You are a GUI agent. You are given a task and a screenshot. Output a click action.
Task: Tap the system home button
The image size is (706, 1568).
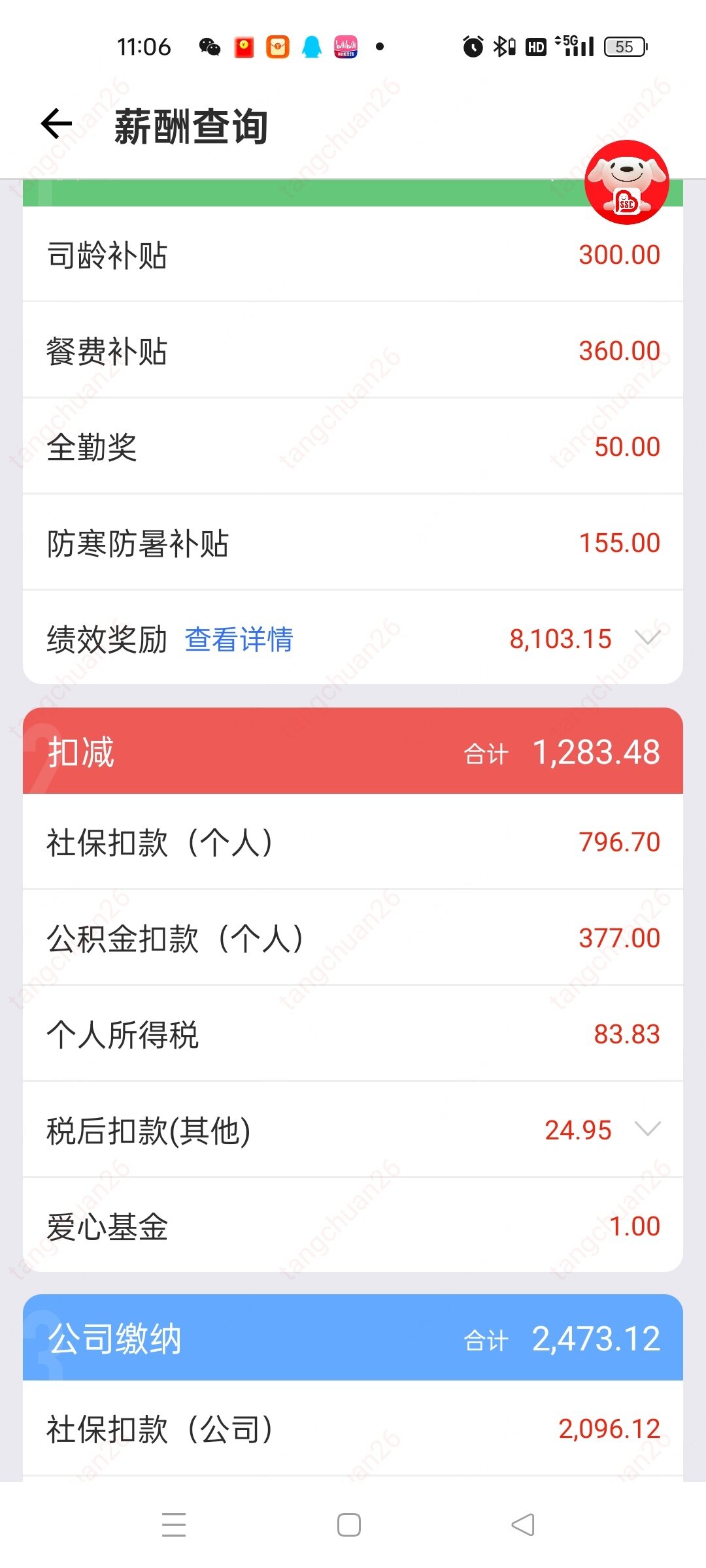349,1525
